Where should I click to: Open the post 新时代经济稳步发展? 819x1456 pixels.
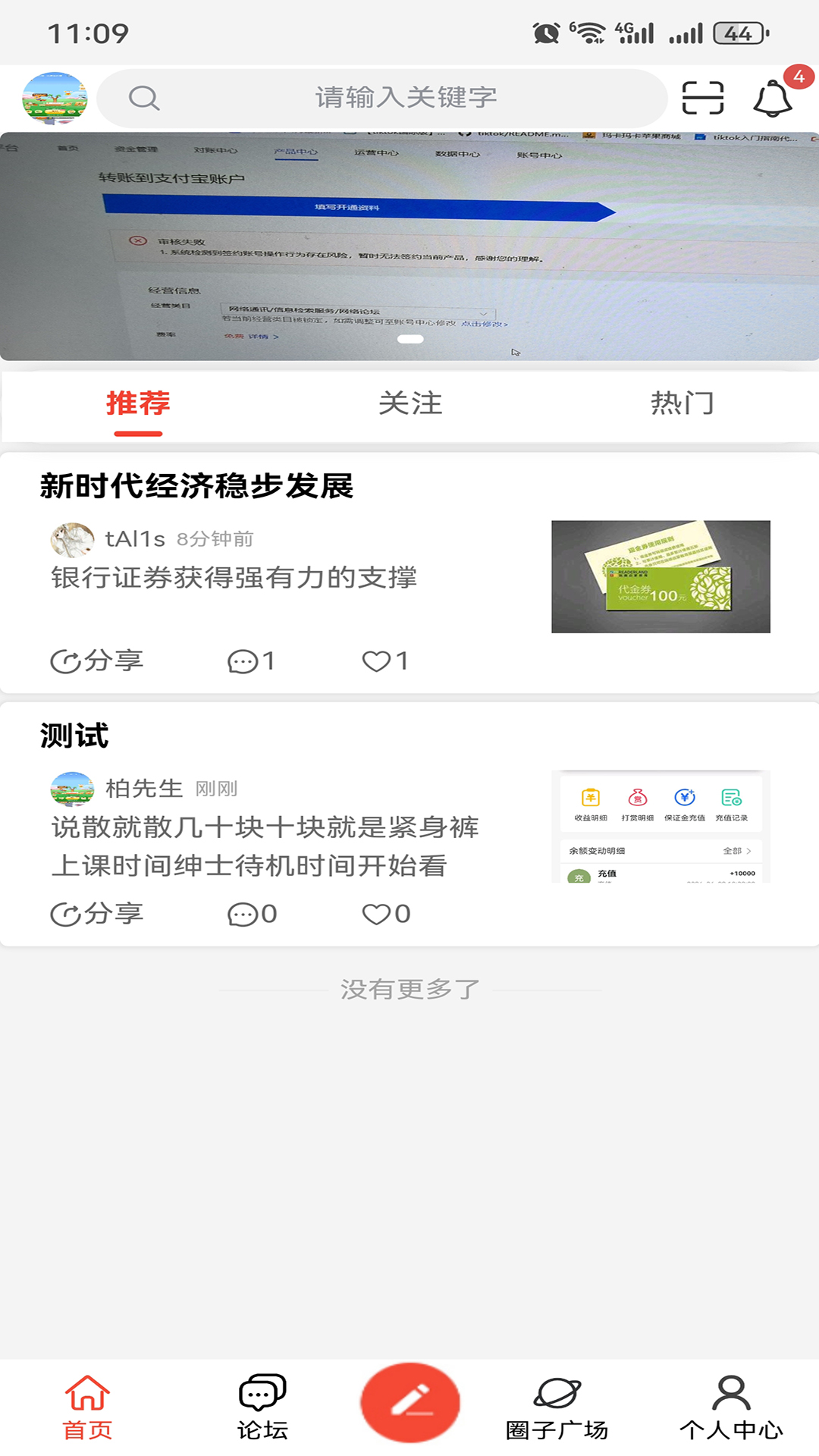tap(196, 486)
